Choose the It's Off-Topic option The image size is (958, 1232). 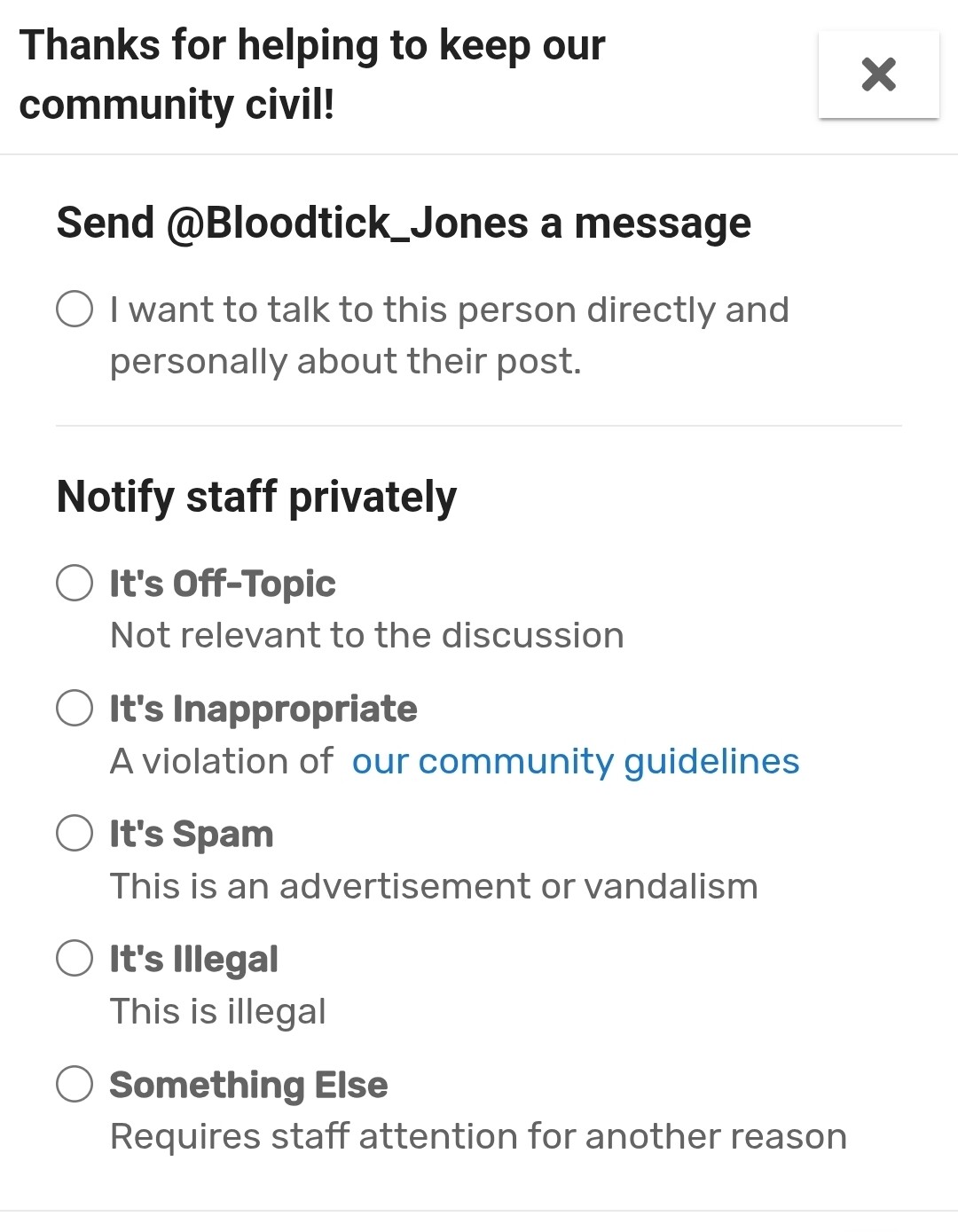pos(75,584)
